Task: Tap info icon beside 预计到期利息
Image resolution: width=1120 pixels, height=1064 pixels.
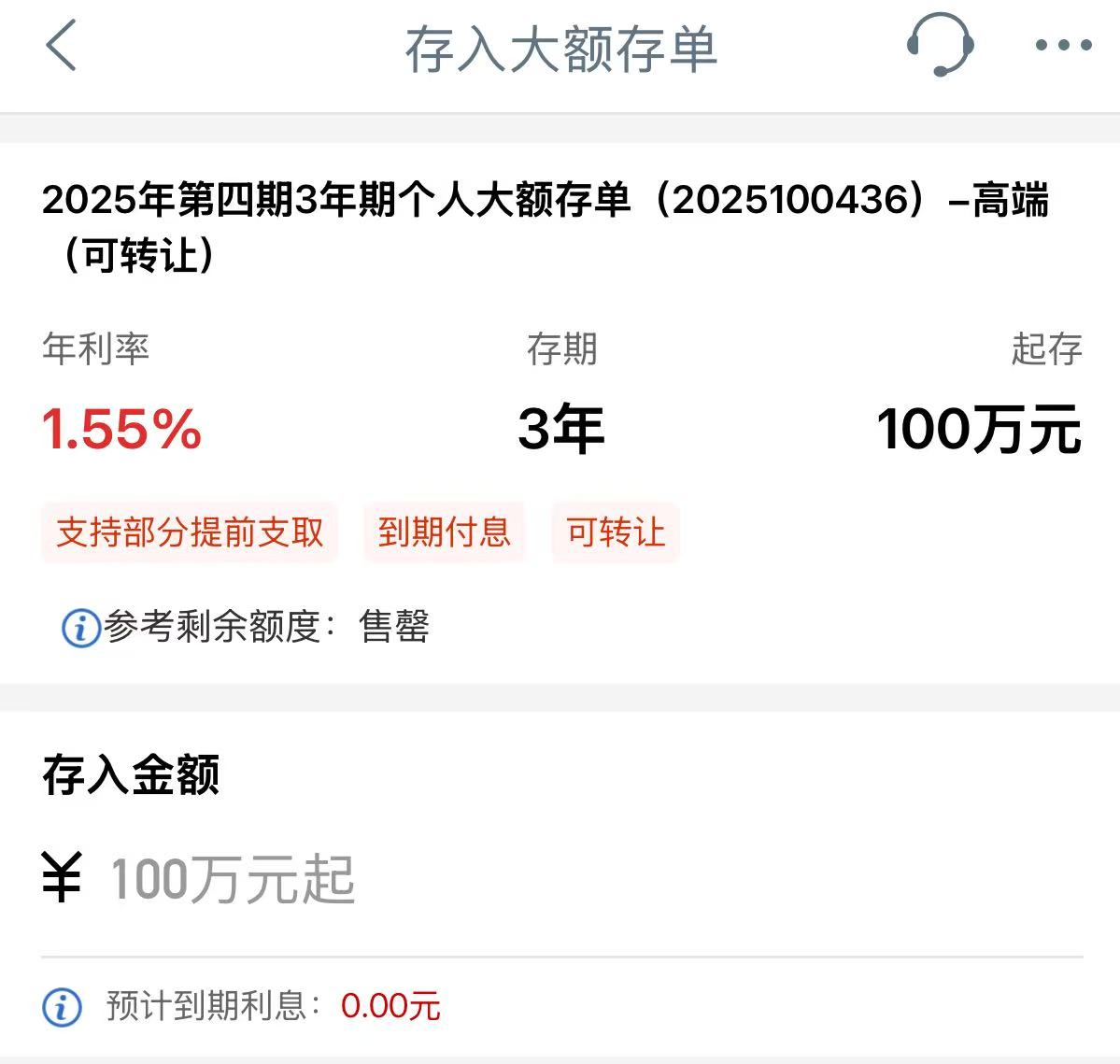Action: (x=63, y=1007)
